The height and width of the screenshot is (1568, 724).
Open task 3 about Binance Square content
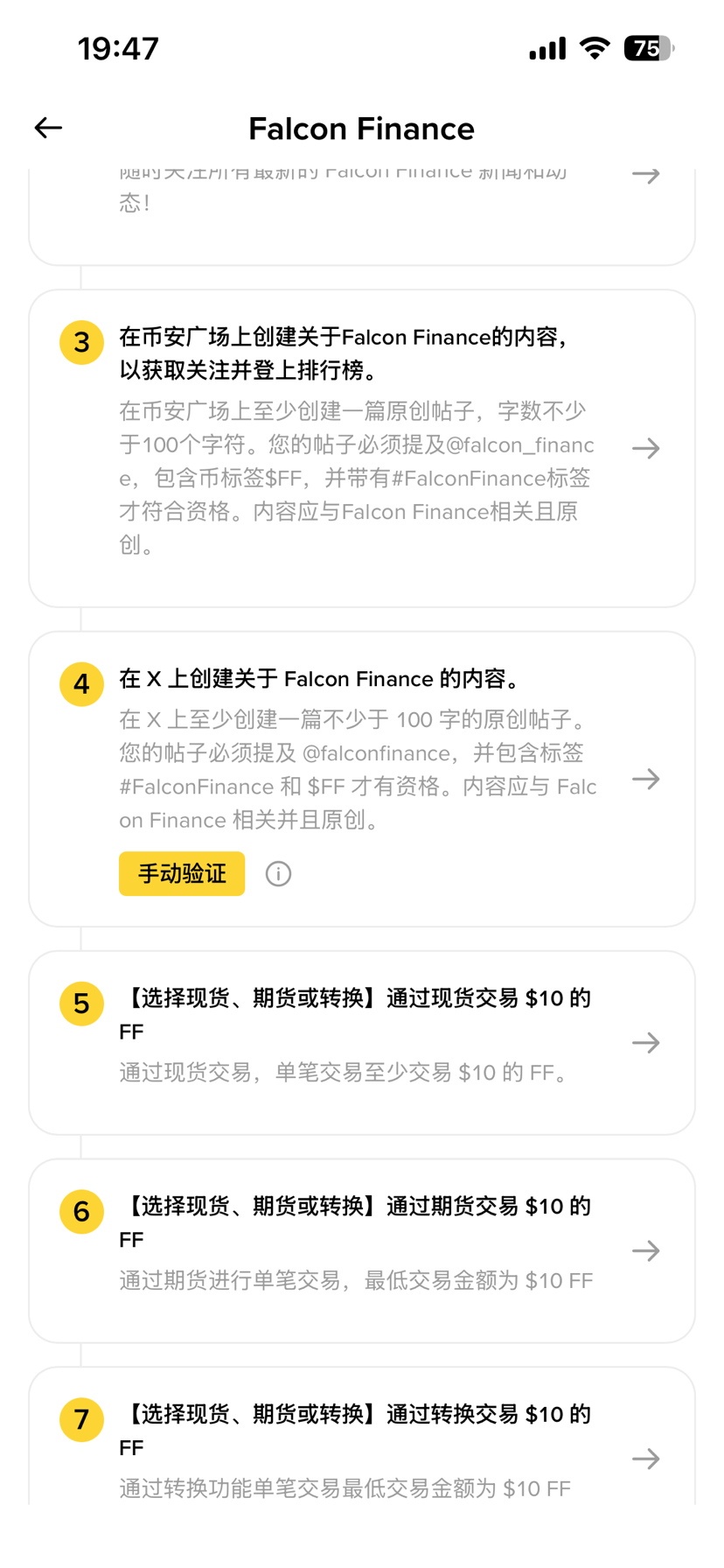(x=645, y=448)
